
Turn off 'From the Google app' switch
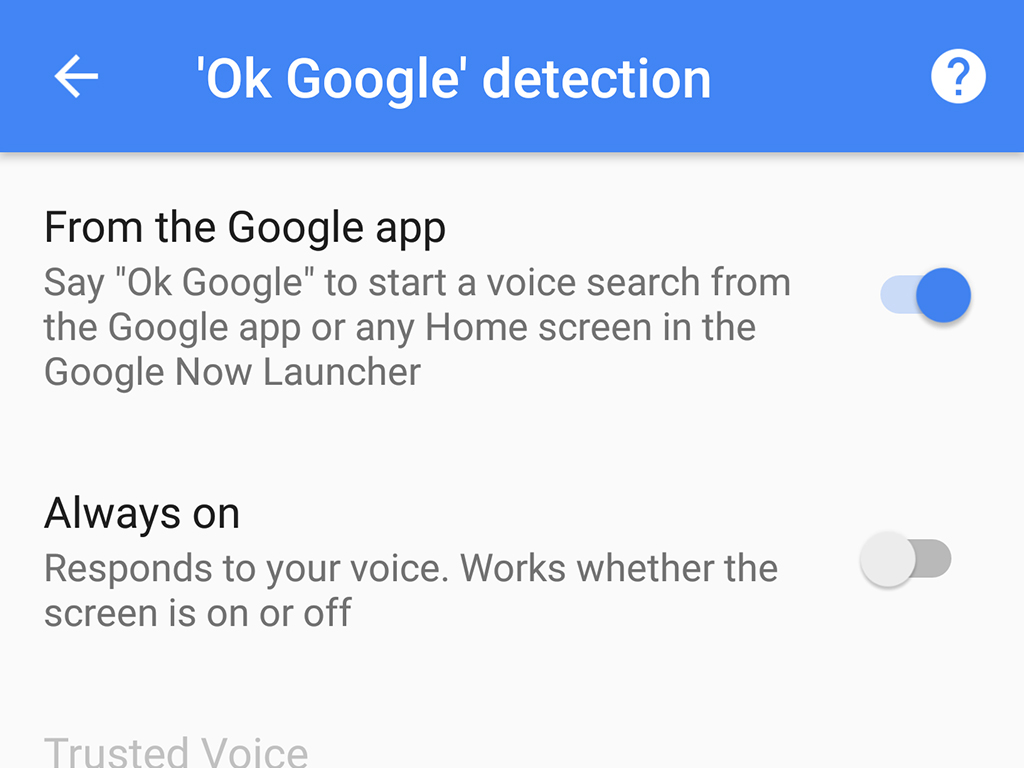click(x=926, y=296)
